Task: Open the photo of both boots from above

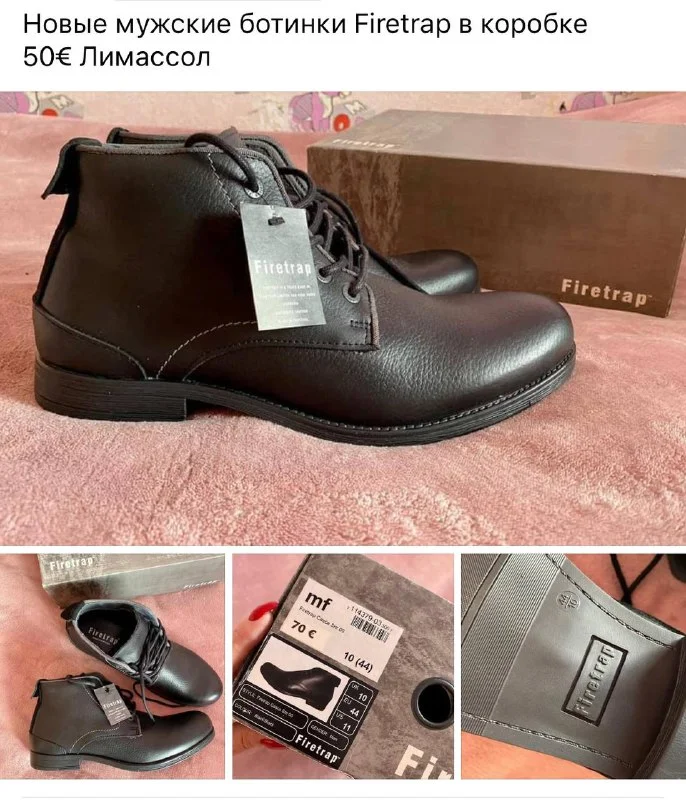Action: 112,666
